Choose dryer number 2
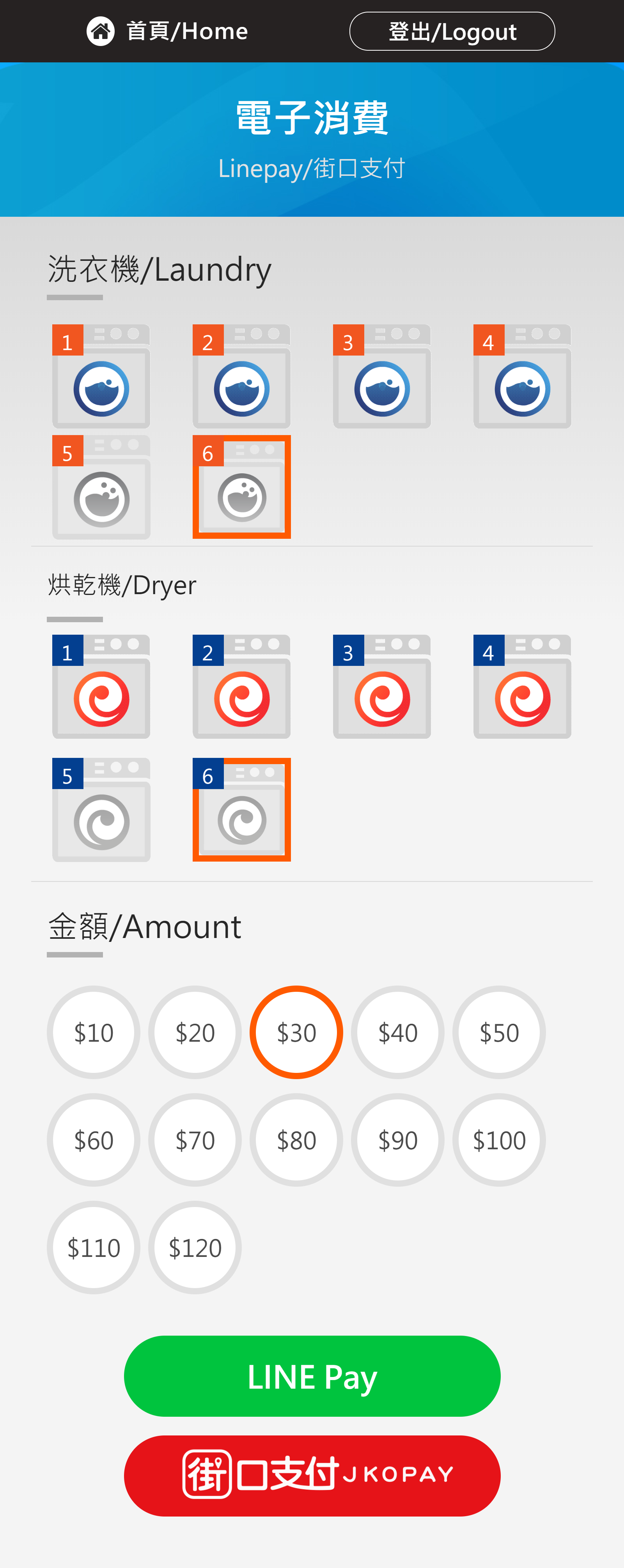Viewport: 624px width, 1568px height. coord(242,687)
